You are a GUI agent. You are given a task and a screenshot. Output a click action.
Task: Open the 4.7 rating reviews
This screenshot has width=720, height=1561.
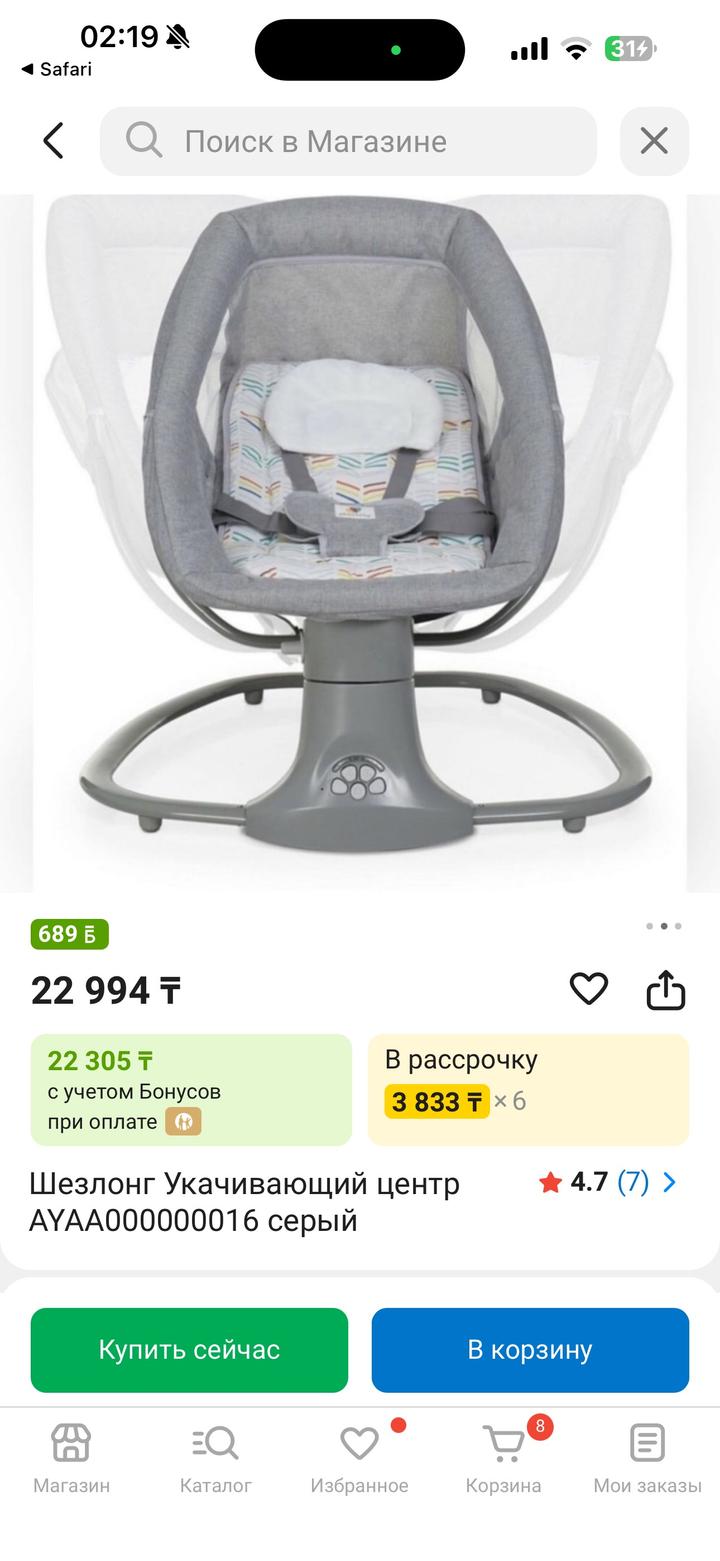(608, 1183)
